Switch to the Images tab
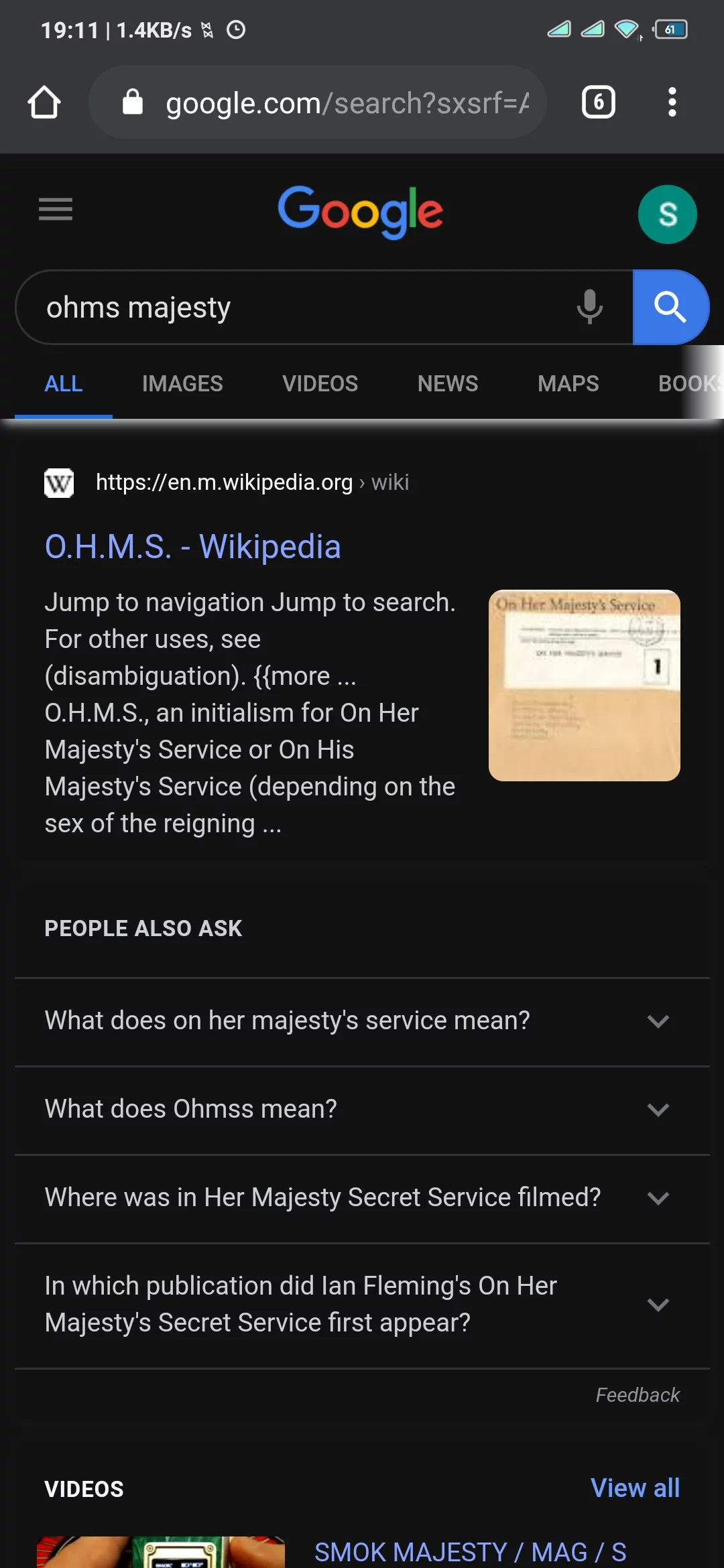The width and height of the screenshot is (724, 1568). (182, 383)
